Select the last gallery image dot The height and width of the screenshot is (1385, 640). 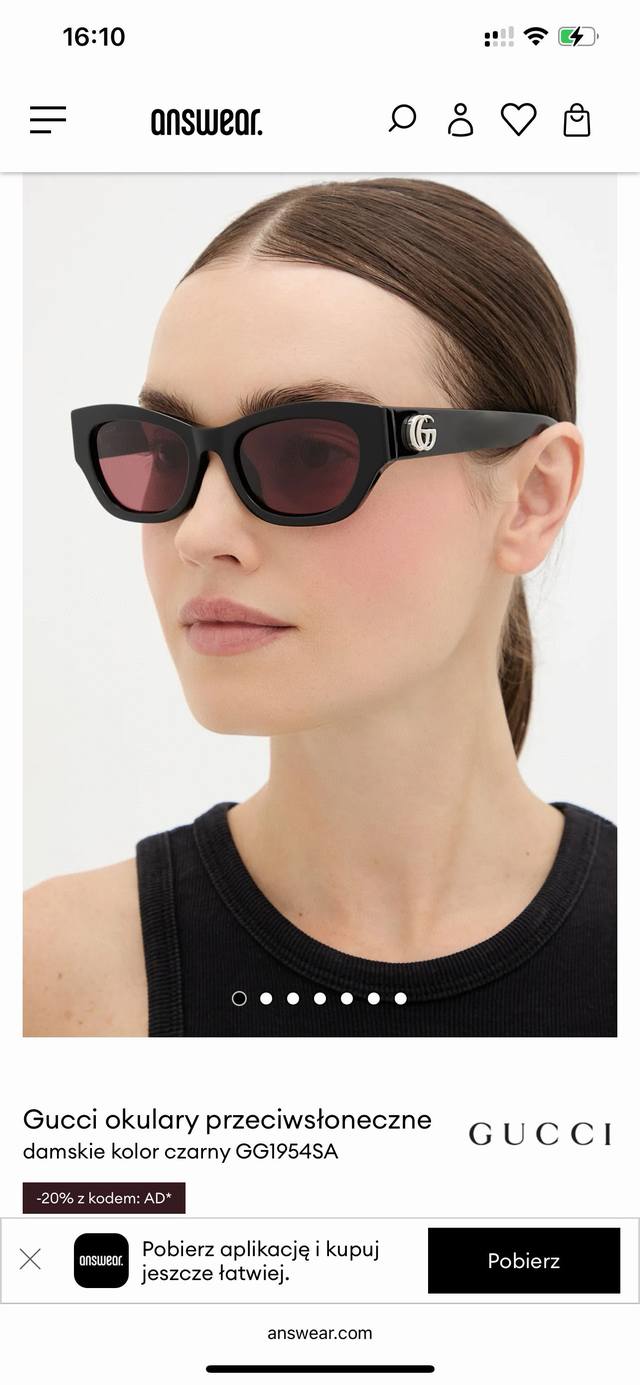400,998
